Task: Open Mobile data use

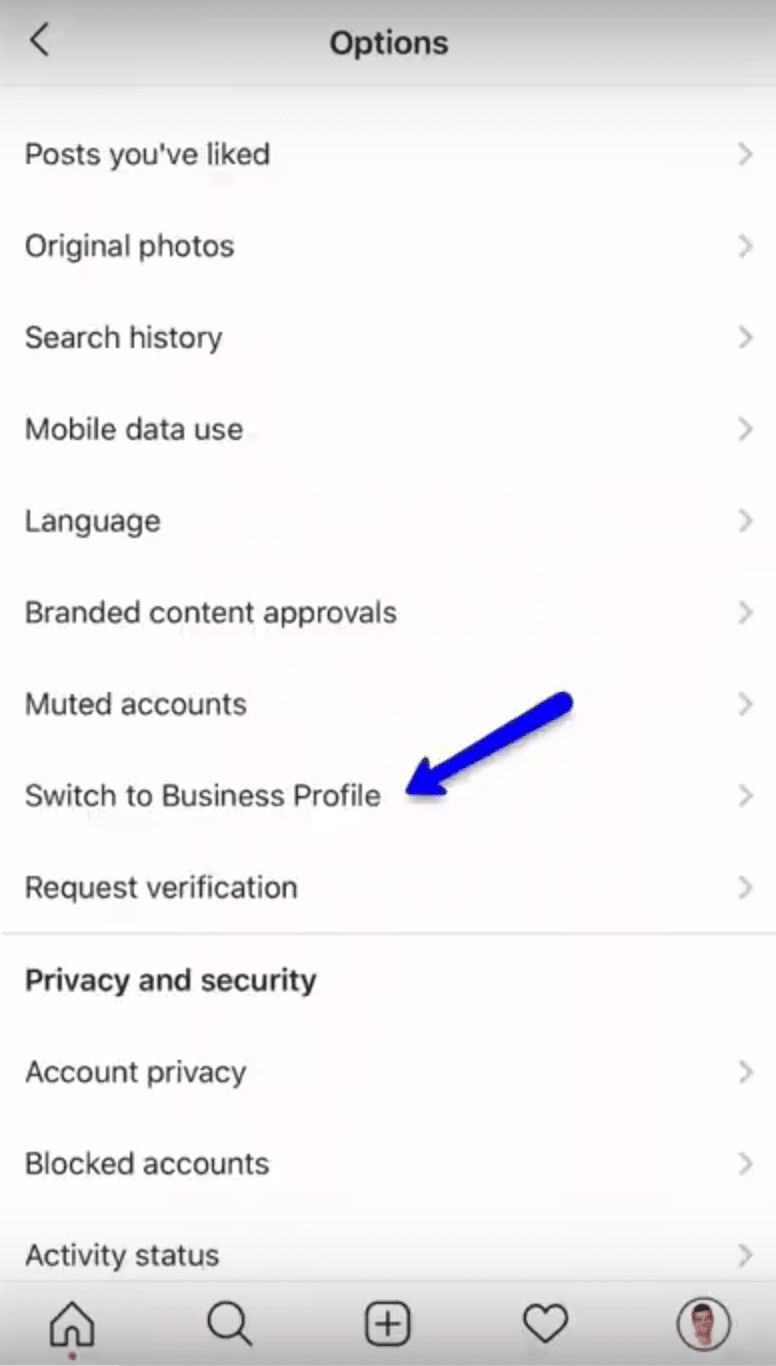Action: pyautogui.click(x=388, y=429)
